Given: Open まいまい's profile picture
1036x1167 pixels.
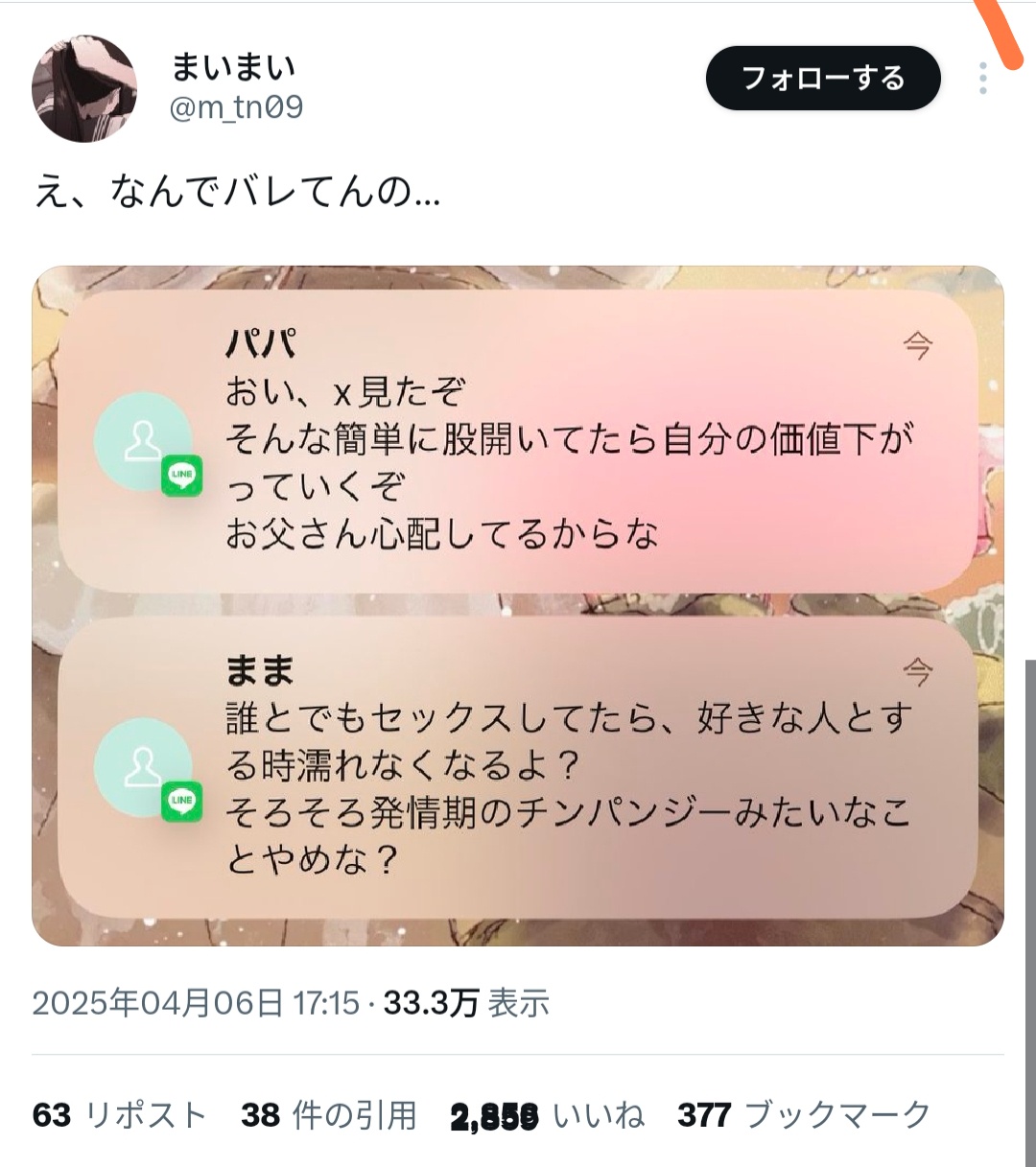Looking at the screenshot, I should (x=84, y=89).
